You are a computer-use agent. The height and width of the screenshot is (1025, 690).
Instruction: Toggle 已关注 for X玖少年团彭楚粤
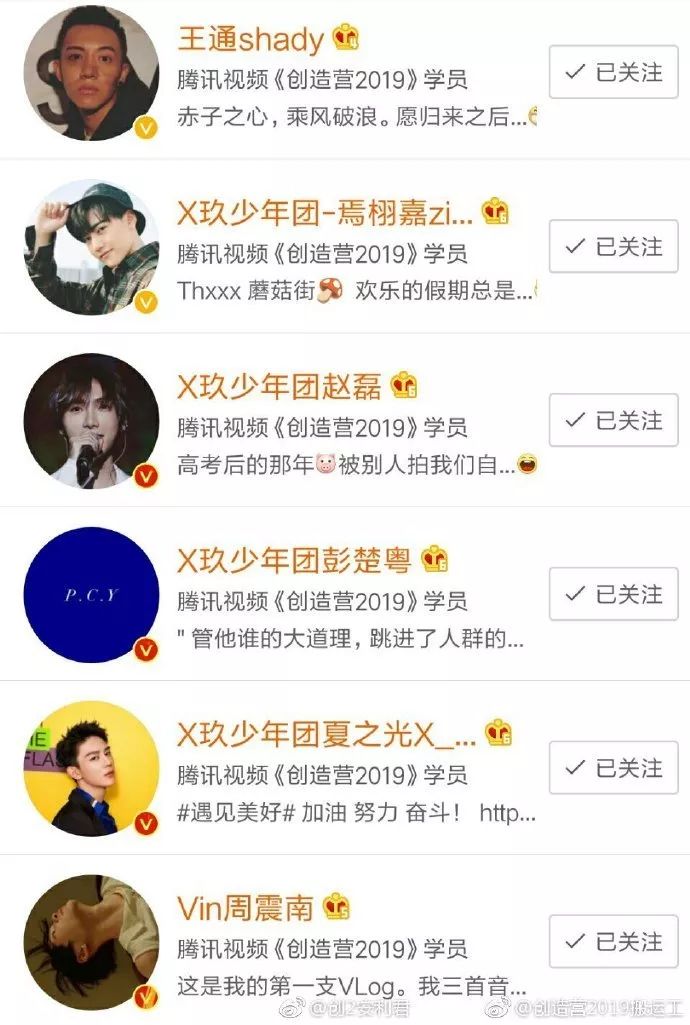click(613, 594)
